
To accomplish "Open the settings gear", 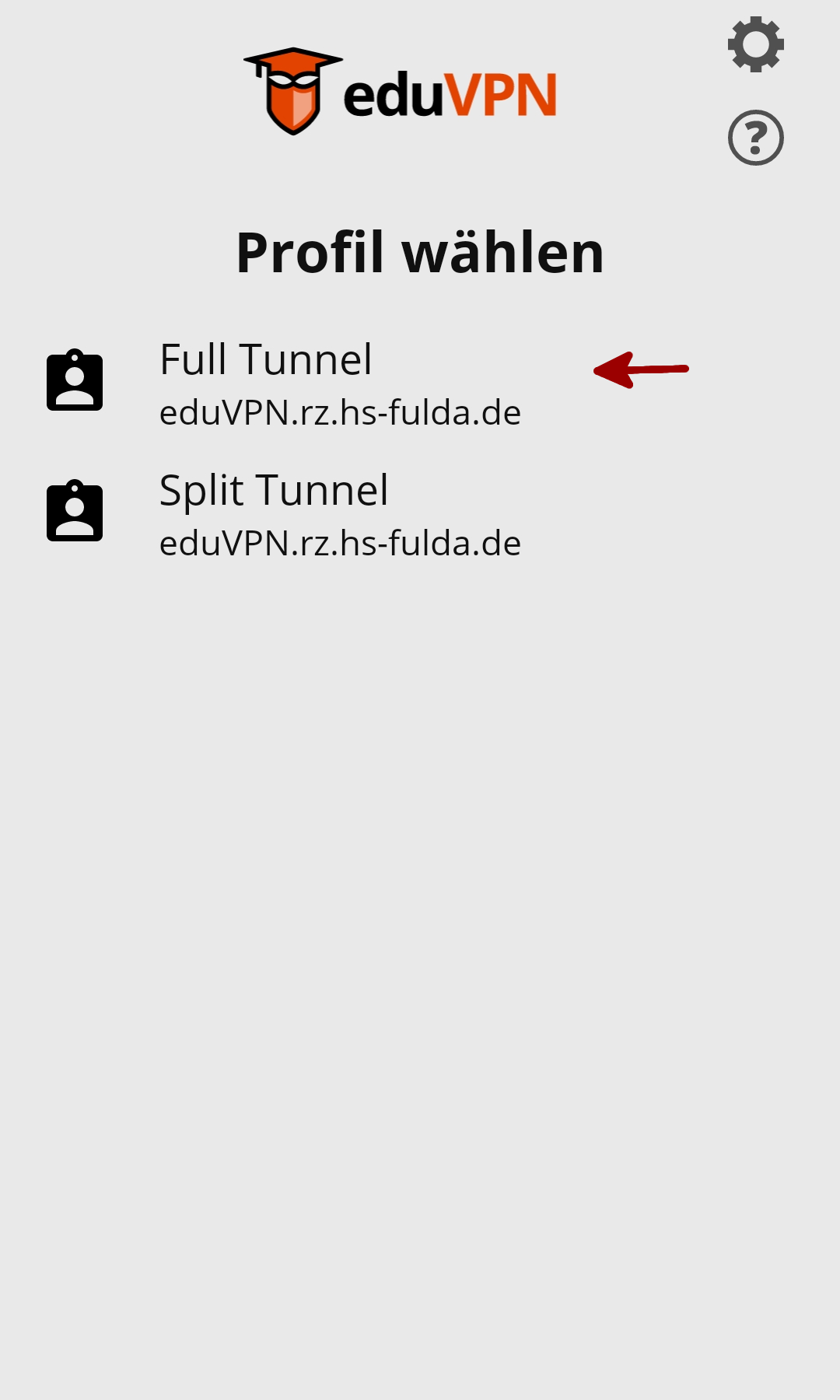I will pos(755,45).
